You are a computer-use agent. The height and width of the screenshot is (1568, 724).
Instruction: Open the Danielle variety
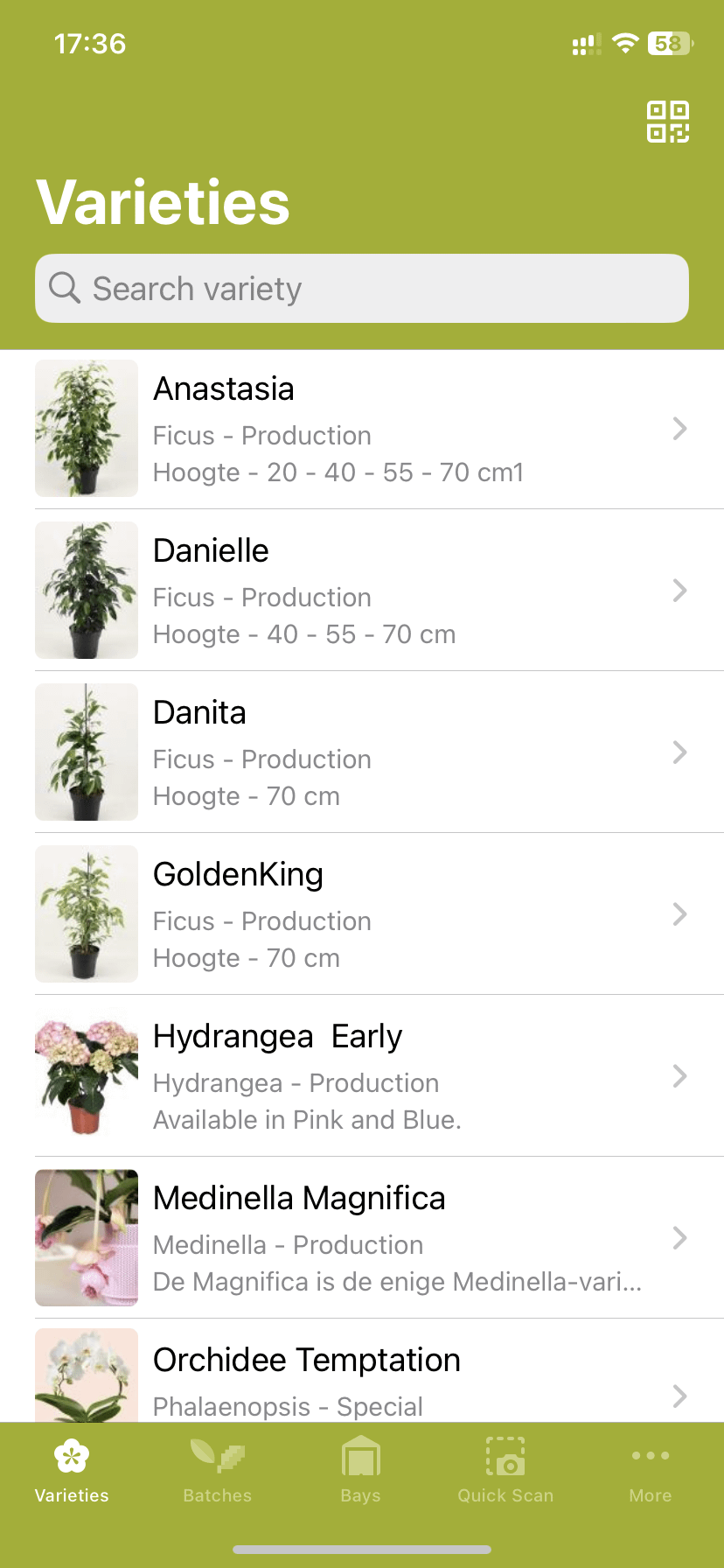coord(362,591)
